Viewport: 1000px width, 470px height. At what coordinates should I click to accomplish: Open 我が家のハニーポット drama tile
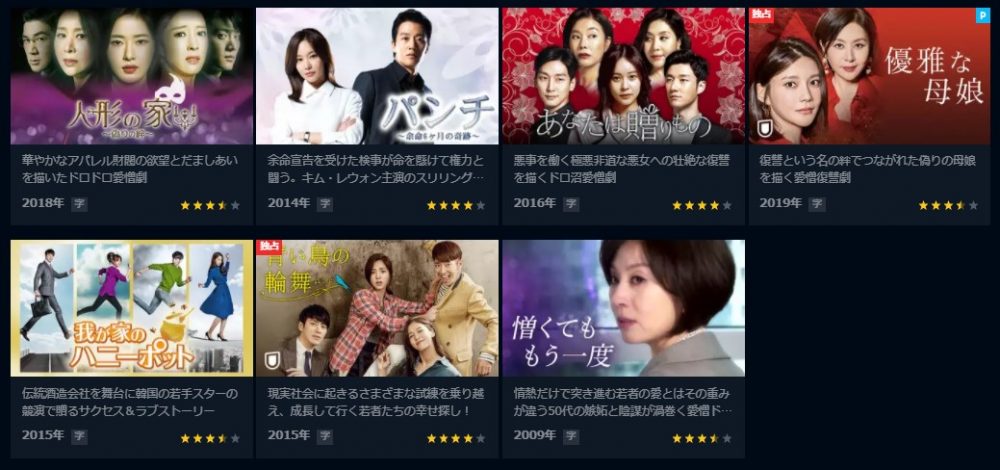tap(131, 308)
